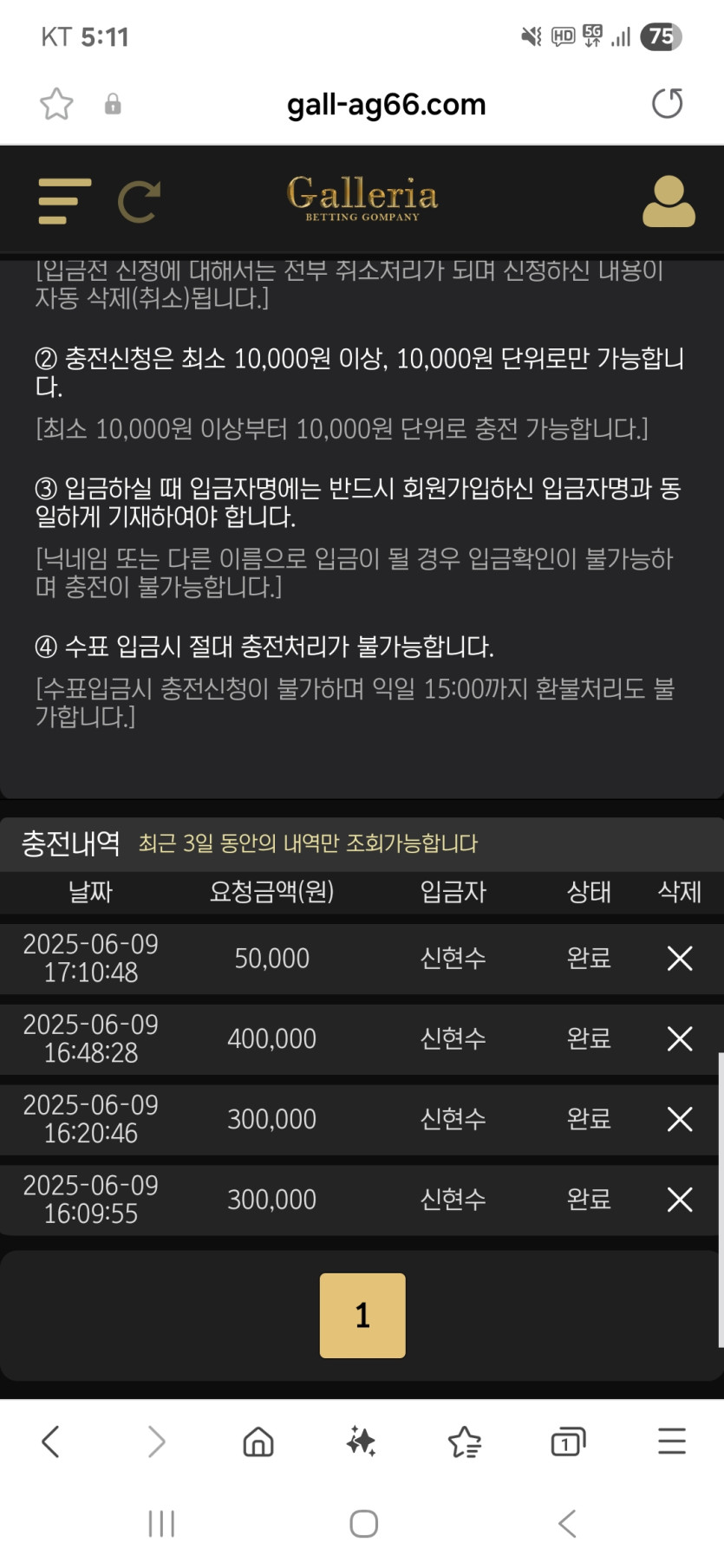Open the browser AI sparkle feature
The image size is (724, 1568).
(x=361, y=1442)
